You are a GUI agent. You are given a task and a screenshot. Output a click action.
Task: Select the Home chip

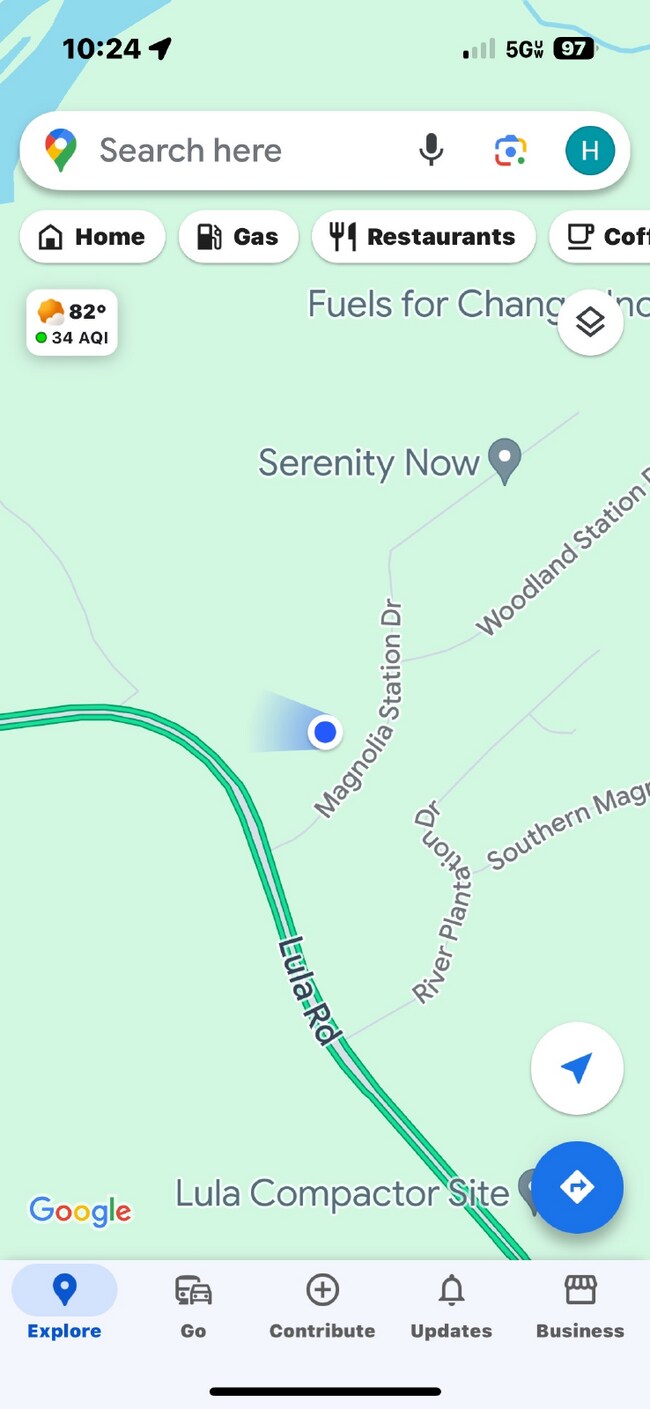(92, 237)
